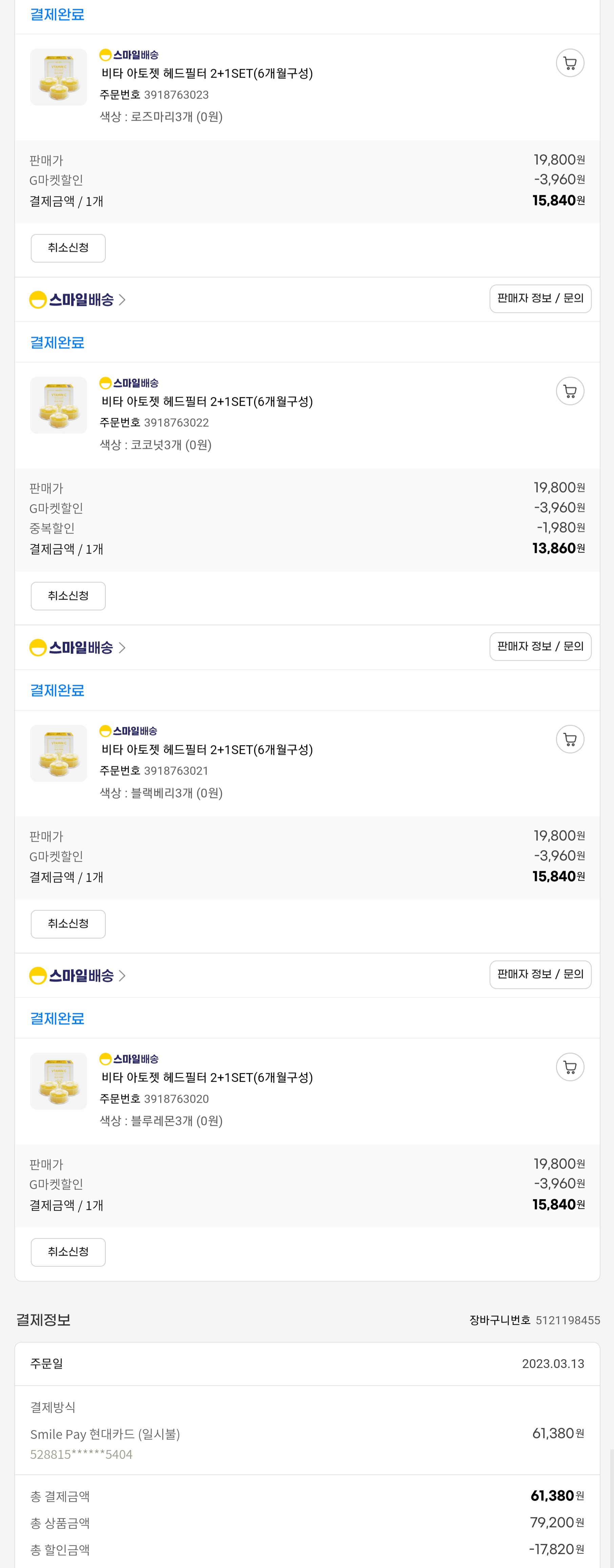Open product thumbnail for the 코코넛3개 item

[58, 405]
